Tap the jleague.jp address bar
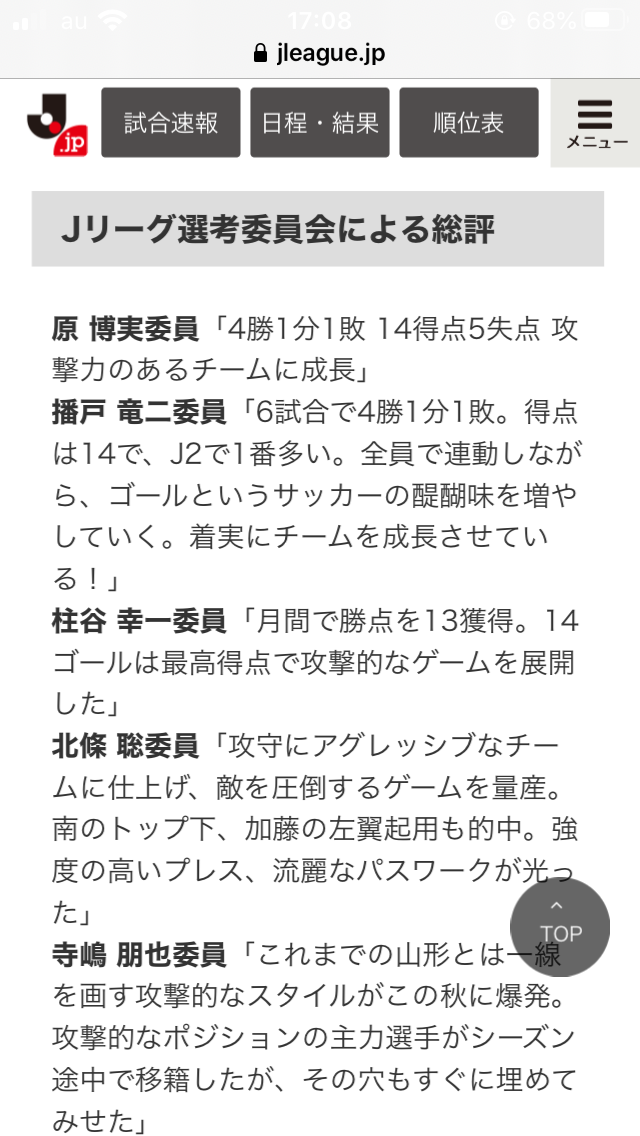This screenshot has width=640, height=1136. click(320, 53)
